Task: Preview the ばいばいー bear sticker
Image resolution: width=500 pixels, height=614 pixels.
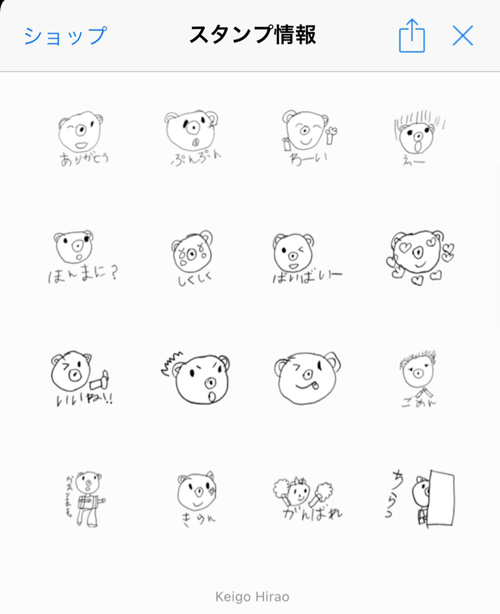Action: pos(307,258)
